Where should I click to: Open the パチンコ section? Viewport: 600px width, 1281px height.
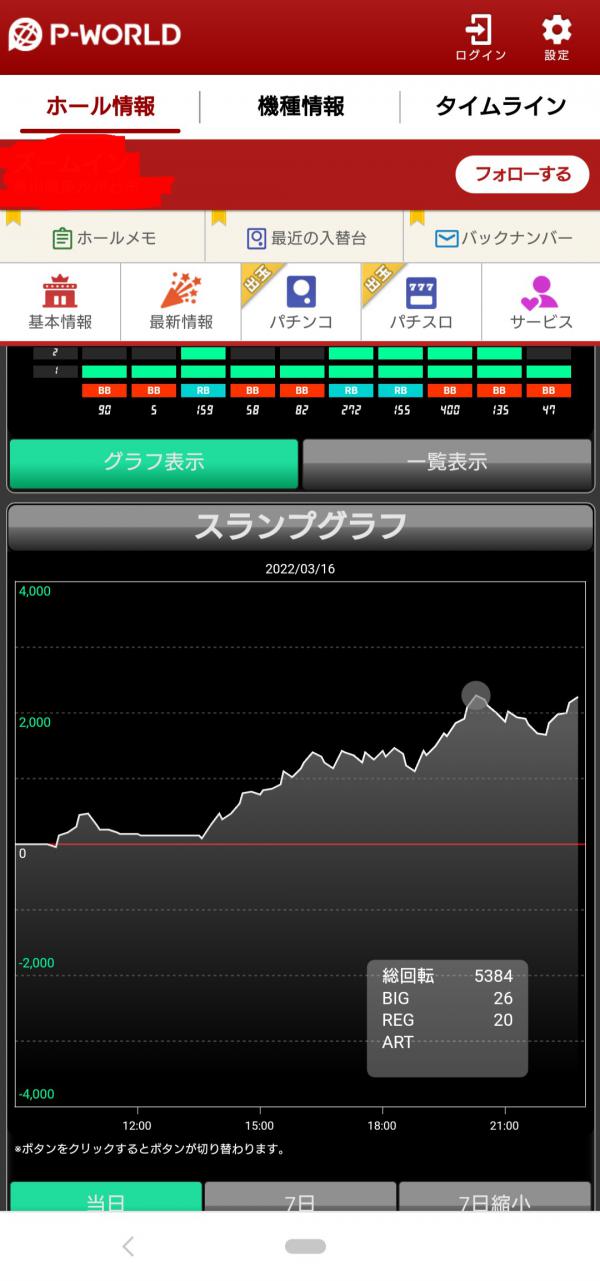(301, 302)
